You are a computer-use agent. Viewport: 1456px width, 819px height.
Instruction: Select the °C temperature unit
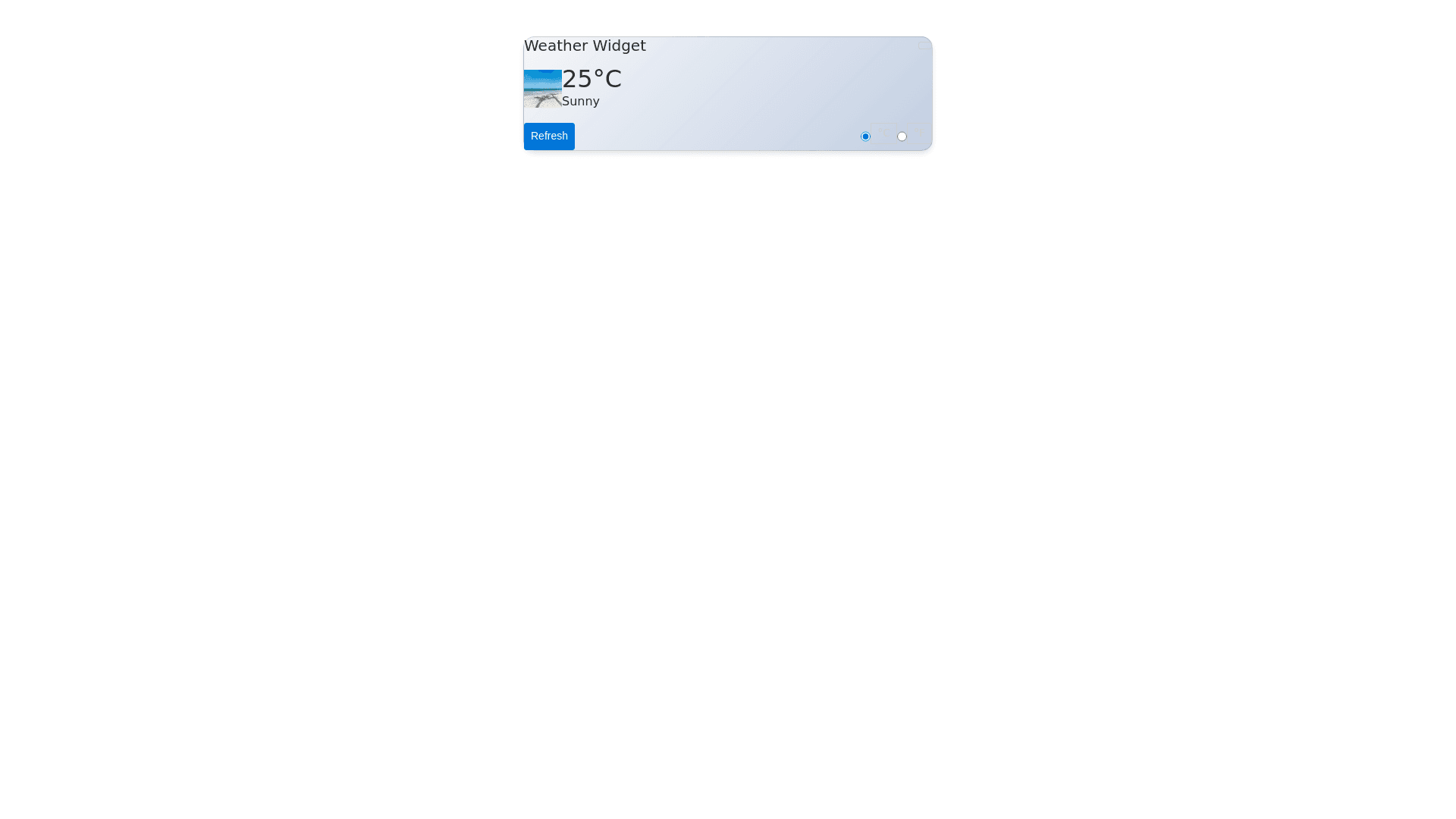(865, 136)
